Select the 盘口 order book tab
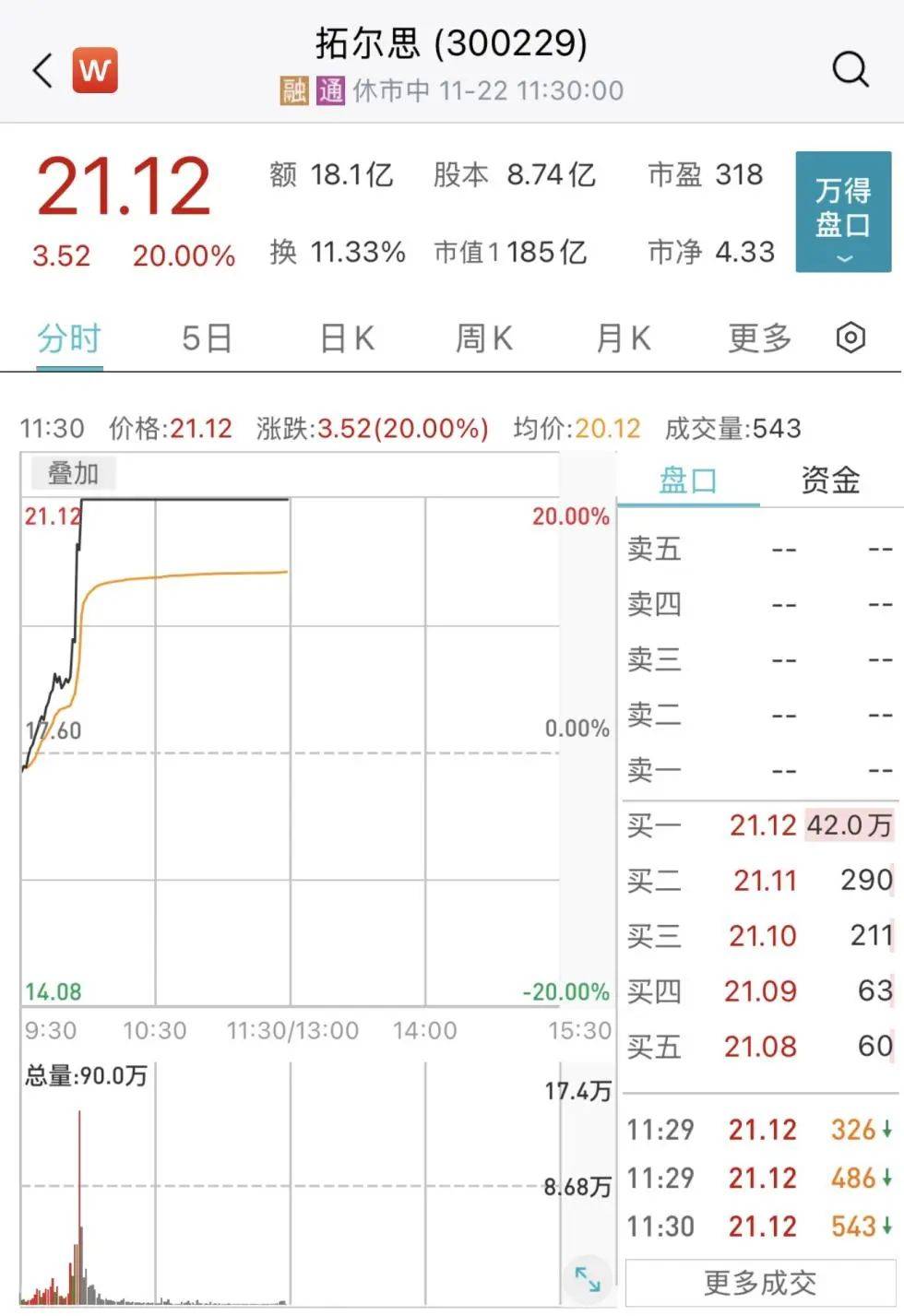The height and width of the screenshot is (1316, 904). pos(689,480)
